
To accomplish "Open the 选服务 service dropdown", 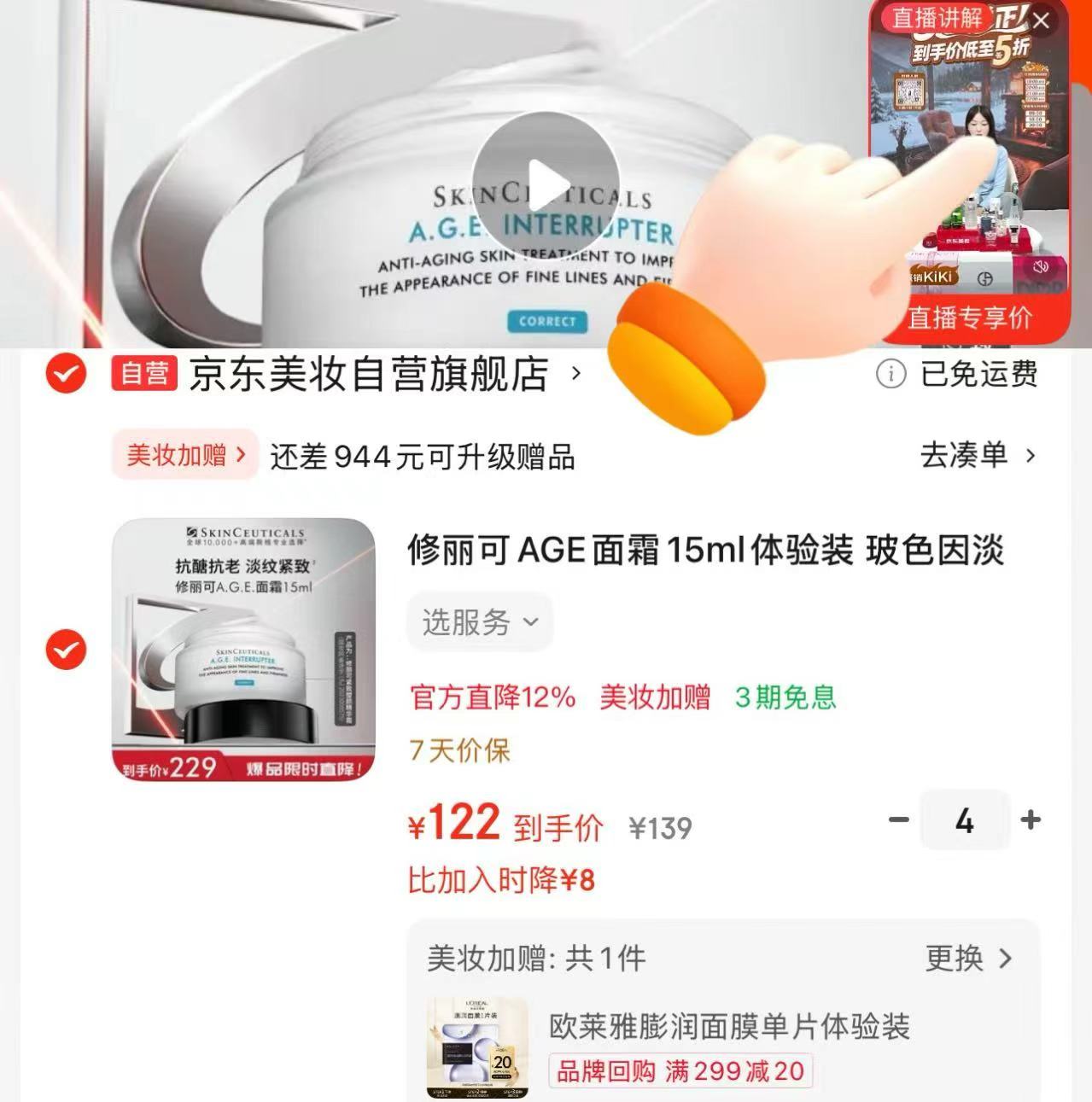I will coord(479,622).
